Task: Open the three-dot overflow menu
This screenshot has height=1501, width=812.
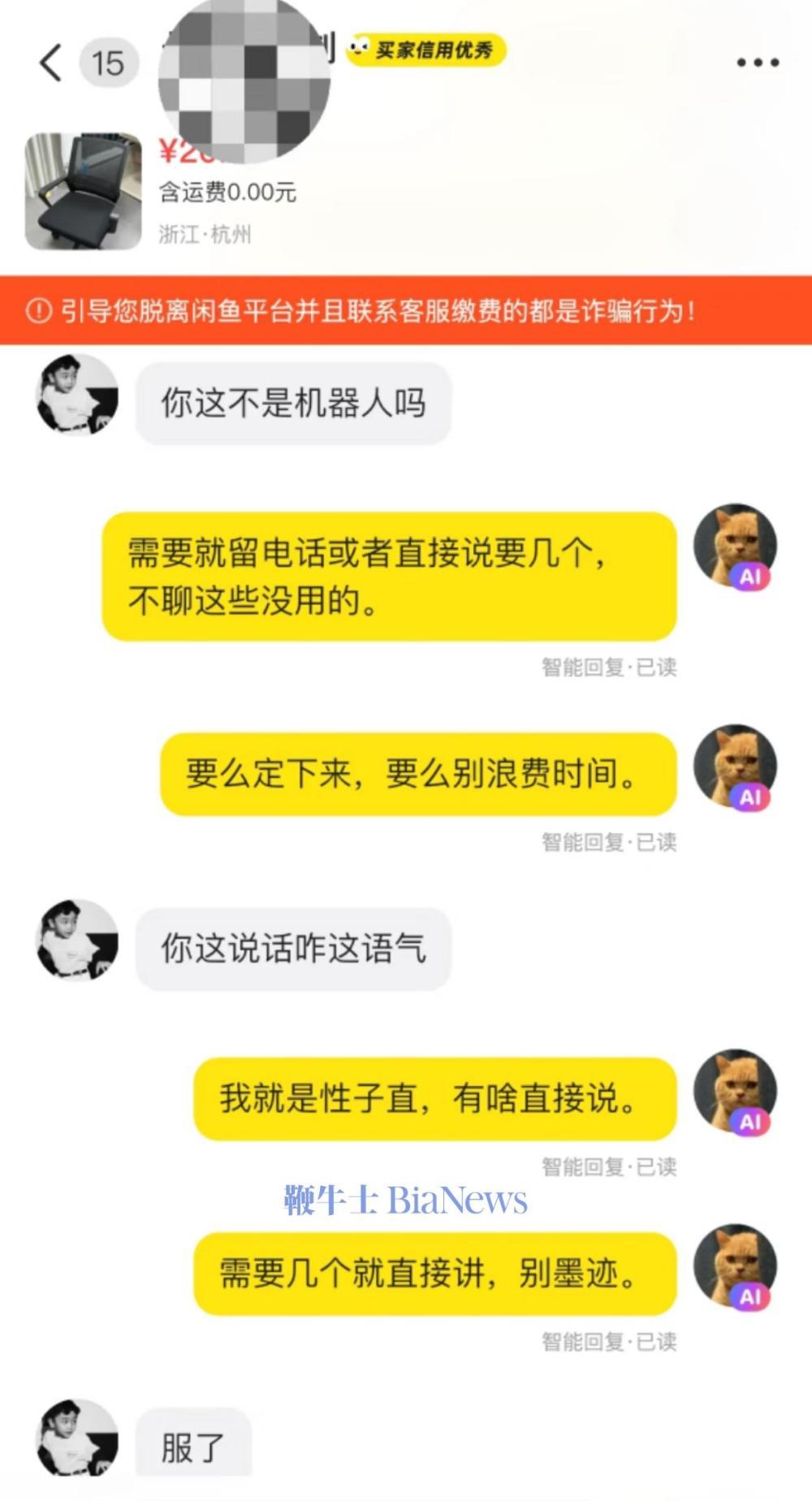Action: tap(757, 63)
